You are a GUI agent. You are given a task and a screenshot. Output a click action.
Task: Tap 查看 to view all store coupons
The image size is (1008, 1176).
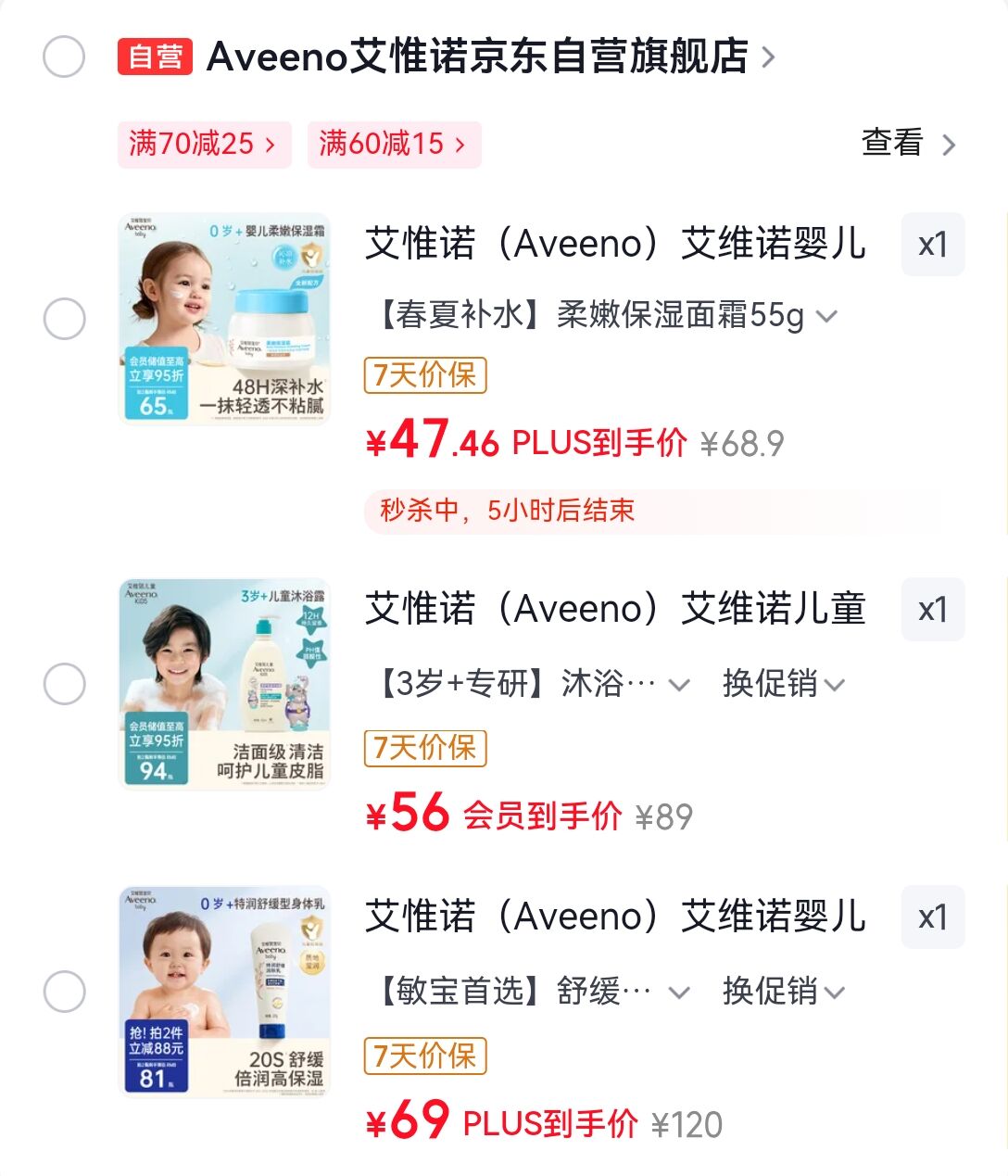[907, 144]
